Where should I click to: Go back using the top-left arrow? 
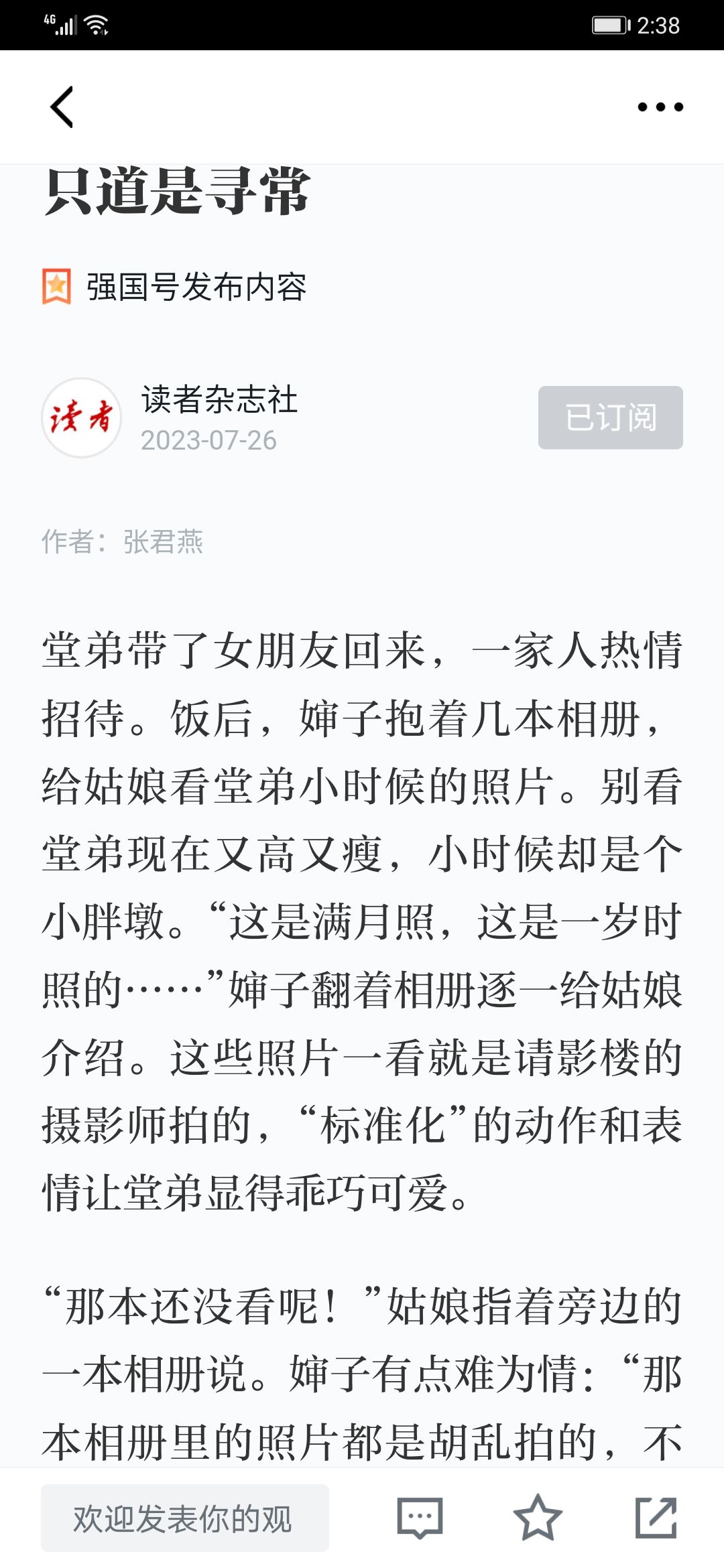62,107
